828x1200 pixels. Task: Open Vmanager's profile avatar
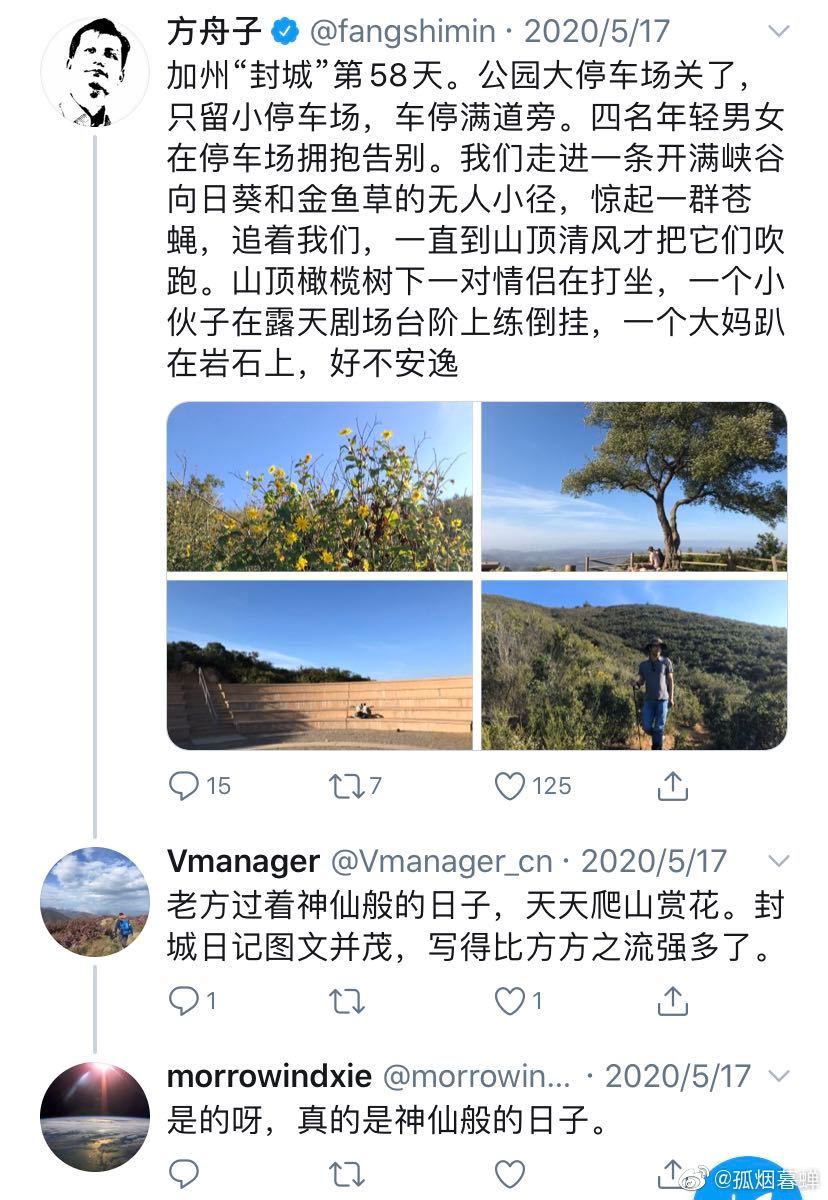[x=95, y=902]
